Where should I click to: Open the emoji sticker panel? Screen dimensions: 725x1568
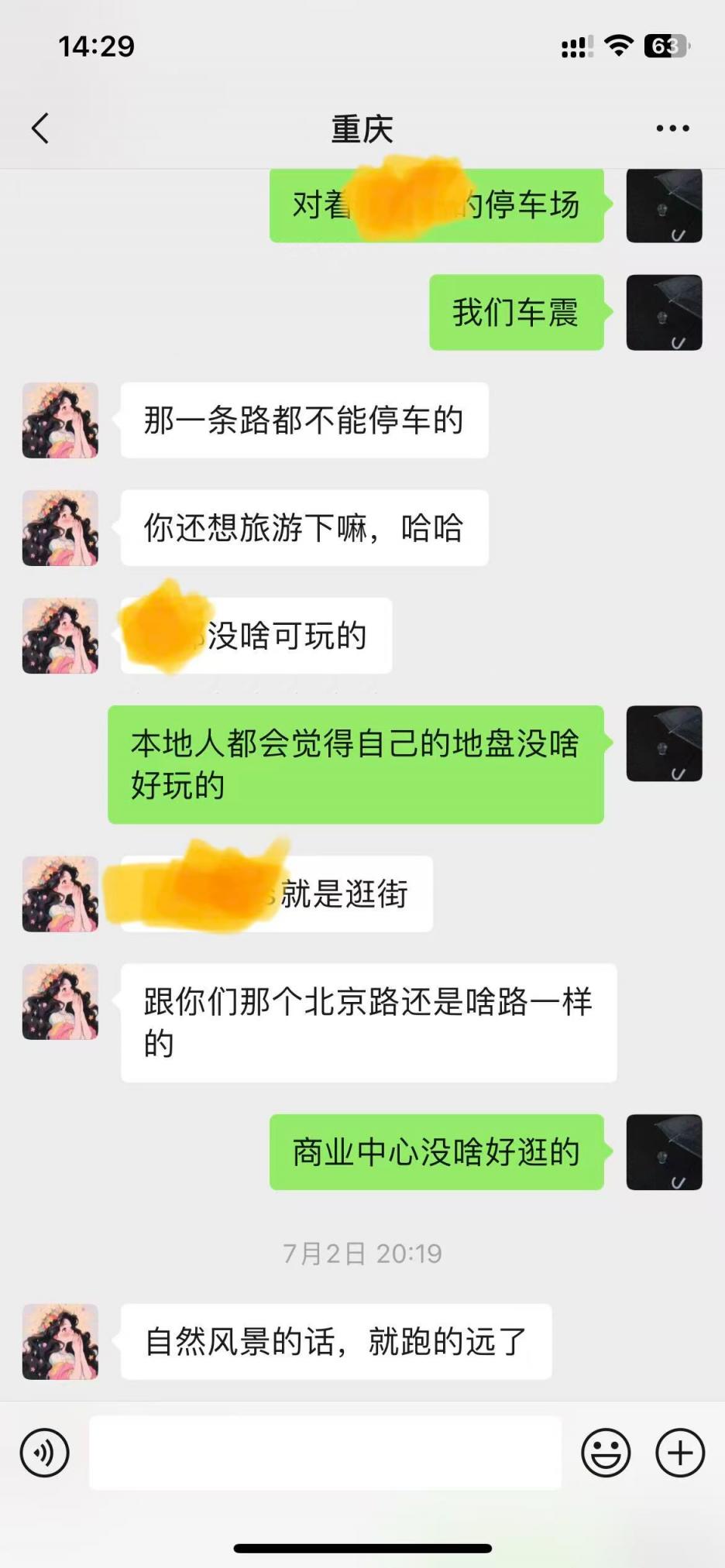click(606, 1453)
